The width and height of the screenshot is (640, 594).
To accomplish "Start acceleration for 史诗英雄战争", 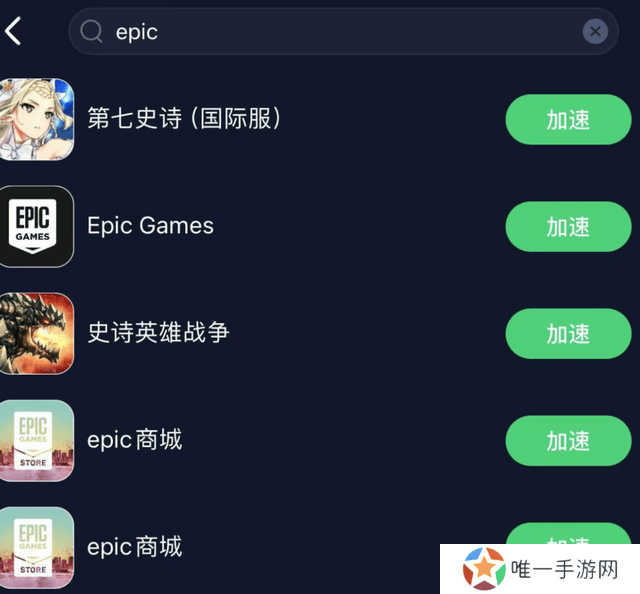I will pyautogui.click(x=567, y=334).
